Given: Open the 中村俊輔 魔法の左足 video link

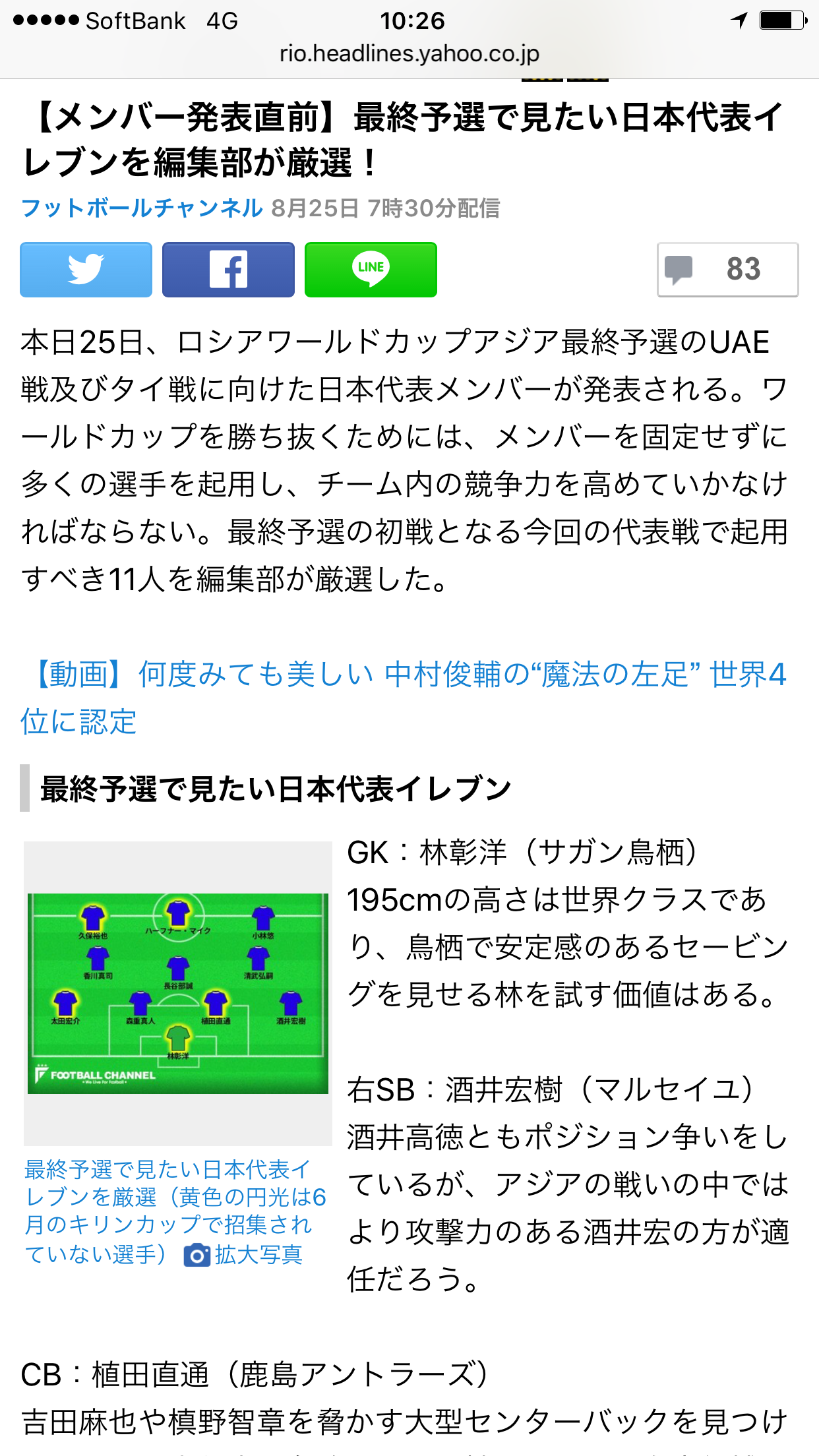Looking at the screenshot, I should (404, 698).
